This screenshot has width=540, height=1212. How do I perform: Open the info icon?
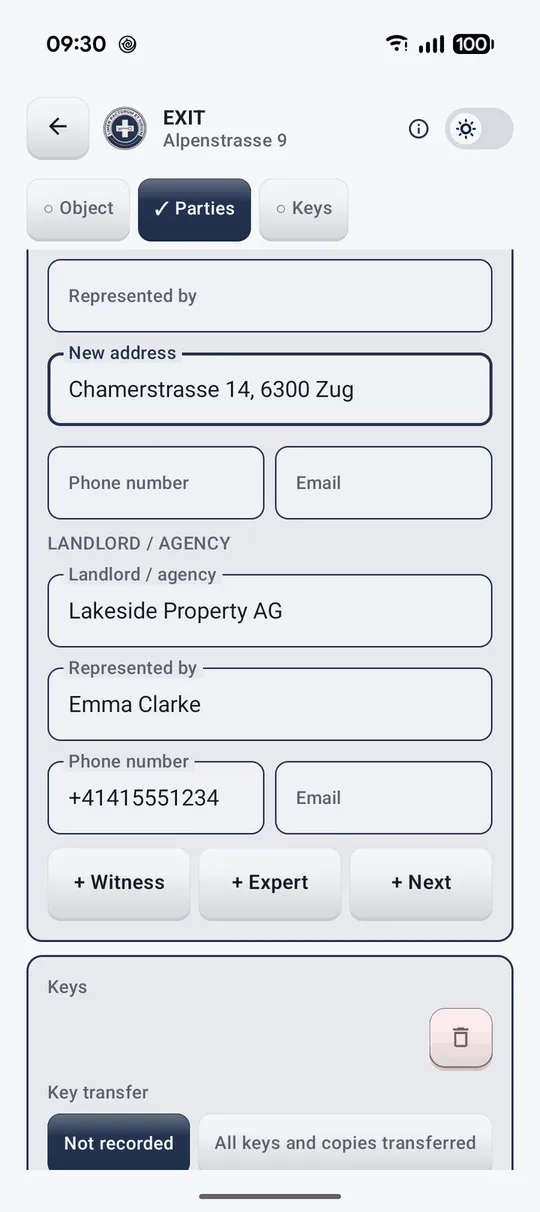[x=419, y=129]
